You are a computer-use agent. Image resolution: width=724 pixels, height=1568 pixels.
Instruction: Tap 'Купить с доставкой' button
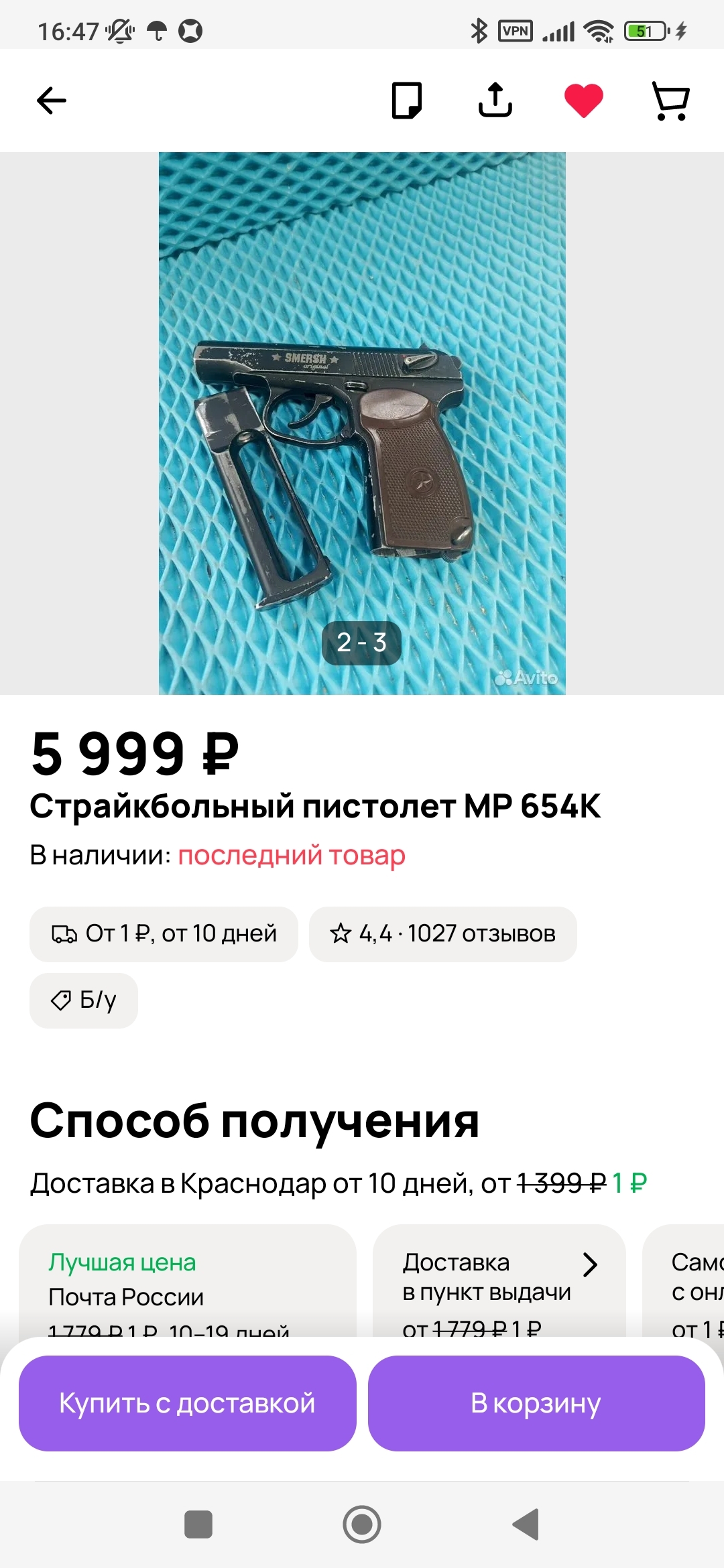(187, 1402)
